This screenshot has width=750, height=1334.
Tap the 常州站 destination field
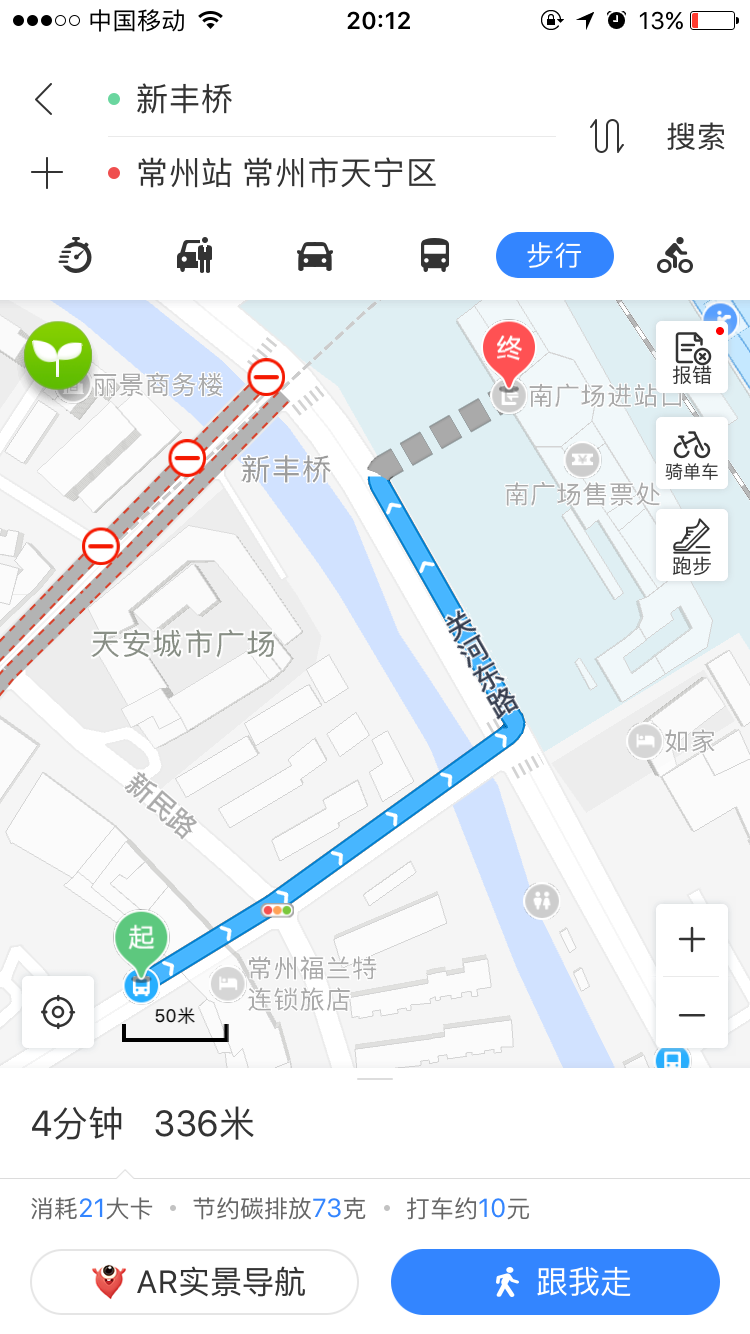(x=290, y=173)
